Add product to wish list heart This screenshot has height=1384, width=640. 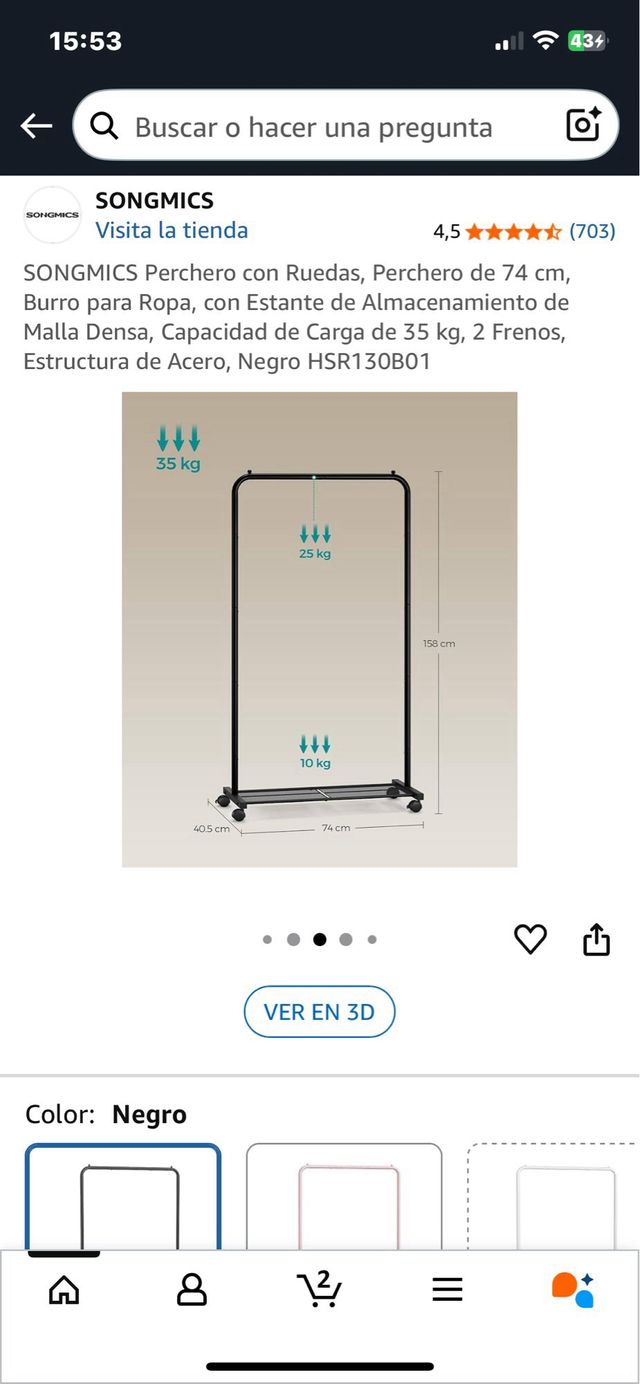pyautogui.click(x=530, y=939)
